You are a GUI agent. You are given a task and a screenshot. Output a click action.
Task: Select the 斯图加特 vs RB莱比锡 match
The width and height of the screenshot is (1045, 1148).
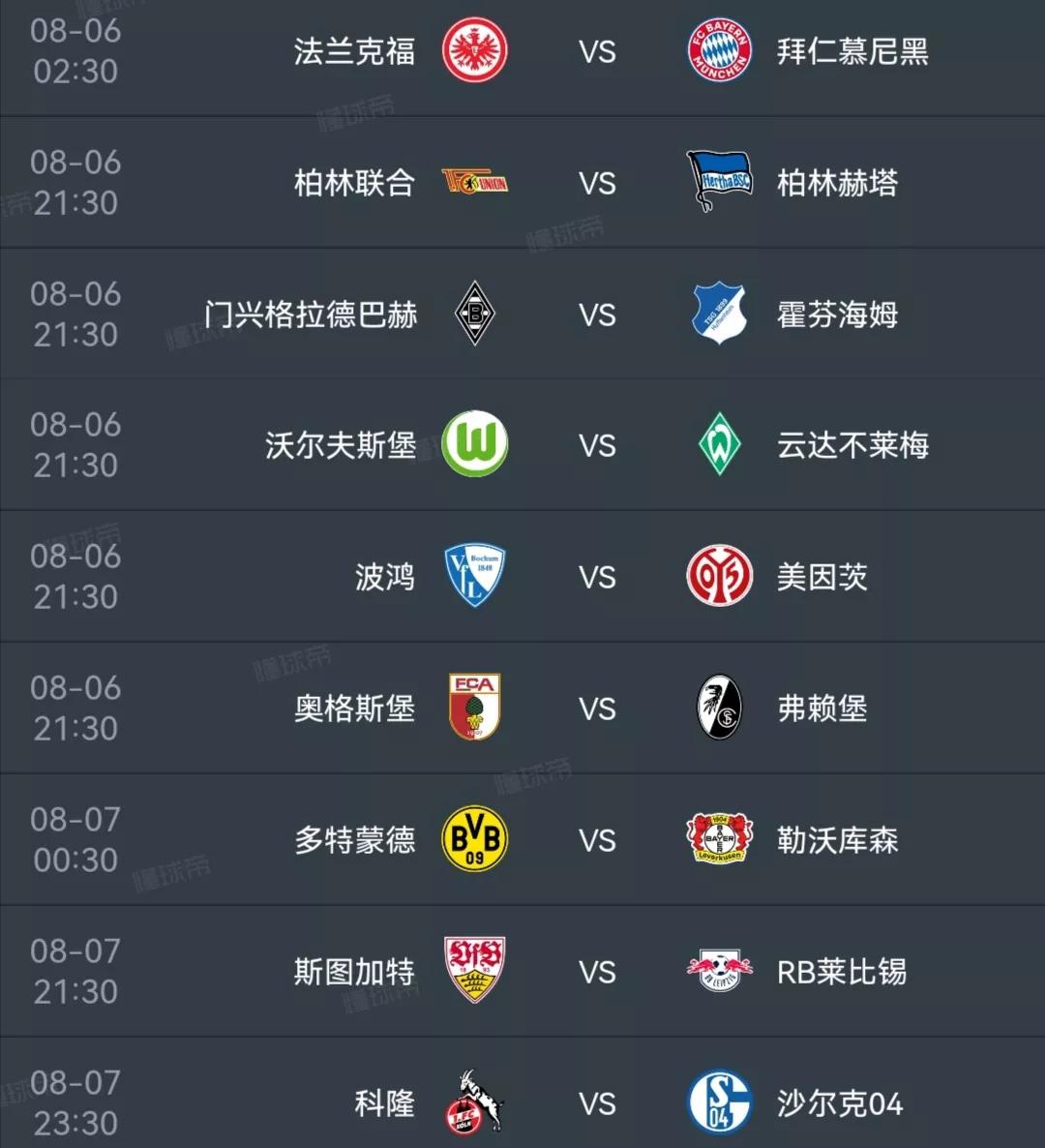click(597, 972)
